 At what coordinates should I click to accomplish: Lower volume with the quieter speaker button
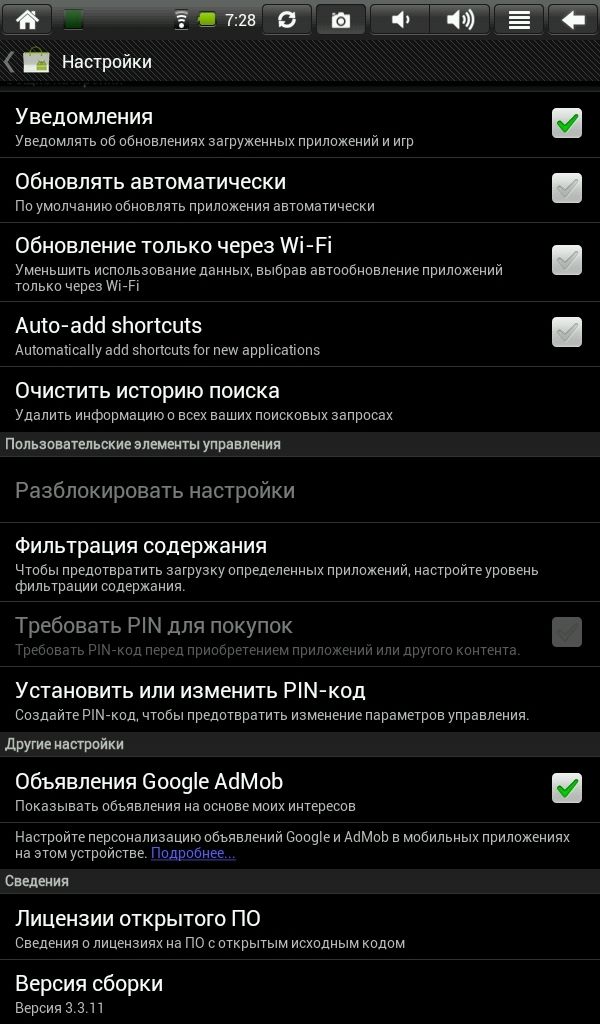click(x=400, y=20)
